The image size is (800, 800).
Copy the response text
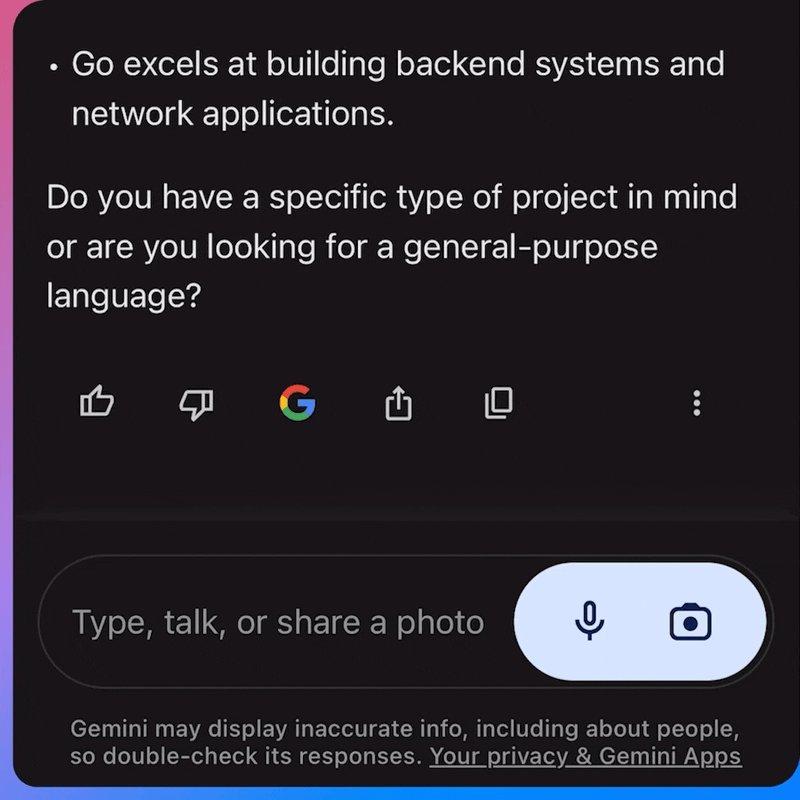coord(498,403)
